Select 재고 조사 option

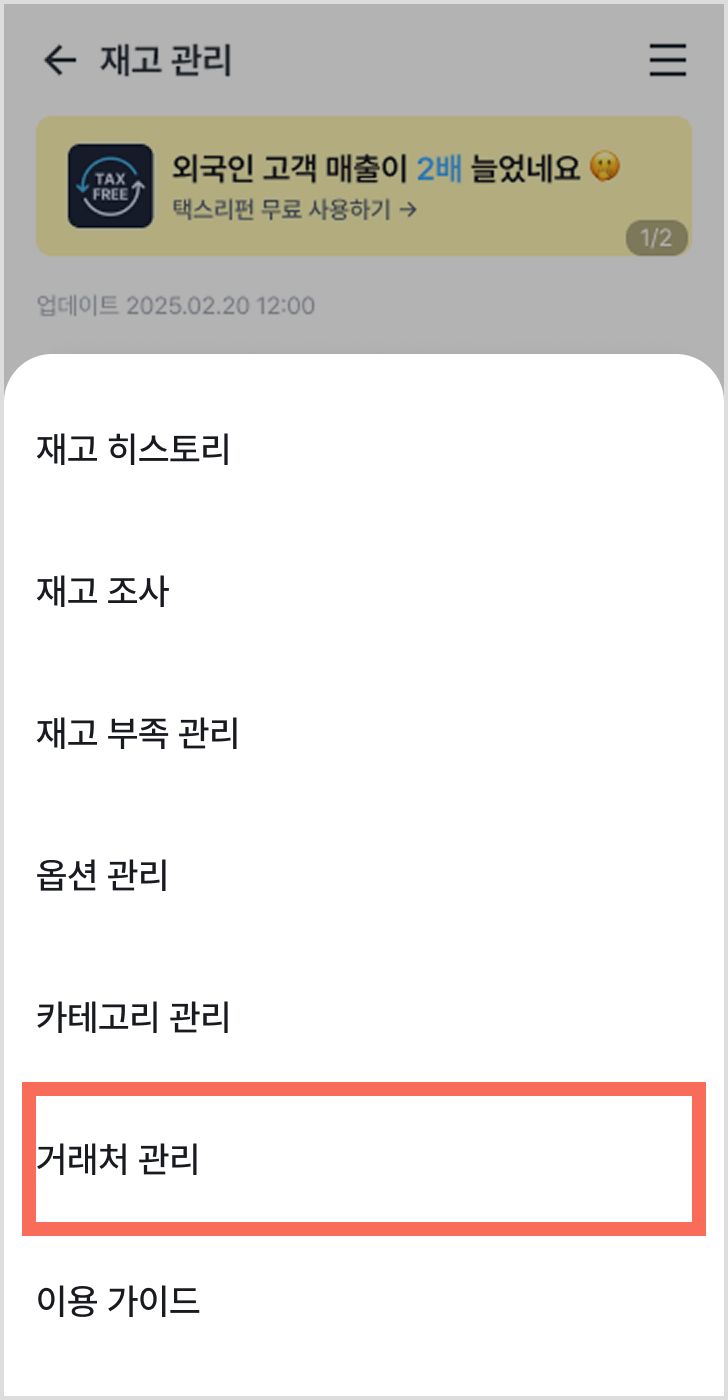[x=364, y=592]
